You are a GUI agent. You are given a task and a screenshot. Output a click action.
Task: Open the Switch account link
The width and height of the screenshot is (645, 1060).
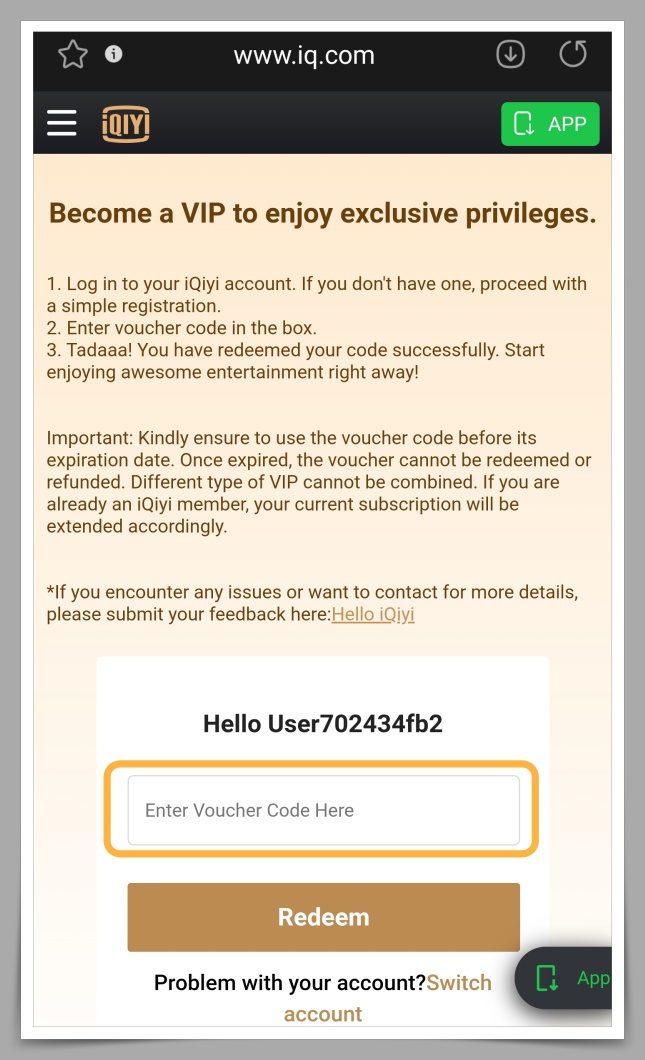point(458,983)
